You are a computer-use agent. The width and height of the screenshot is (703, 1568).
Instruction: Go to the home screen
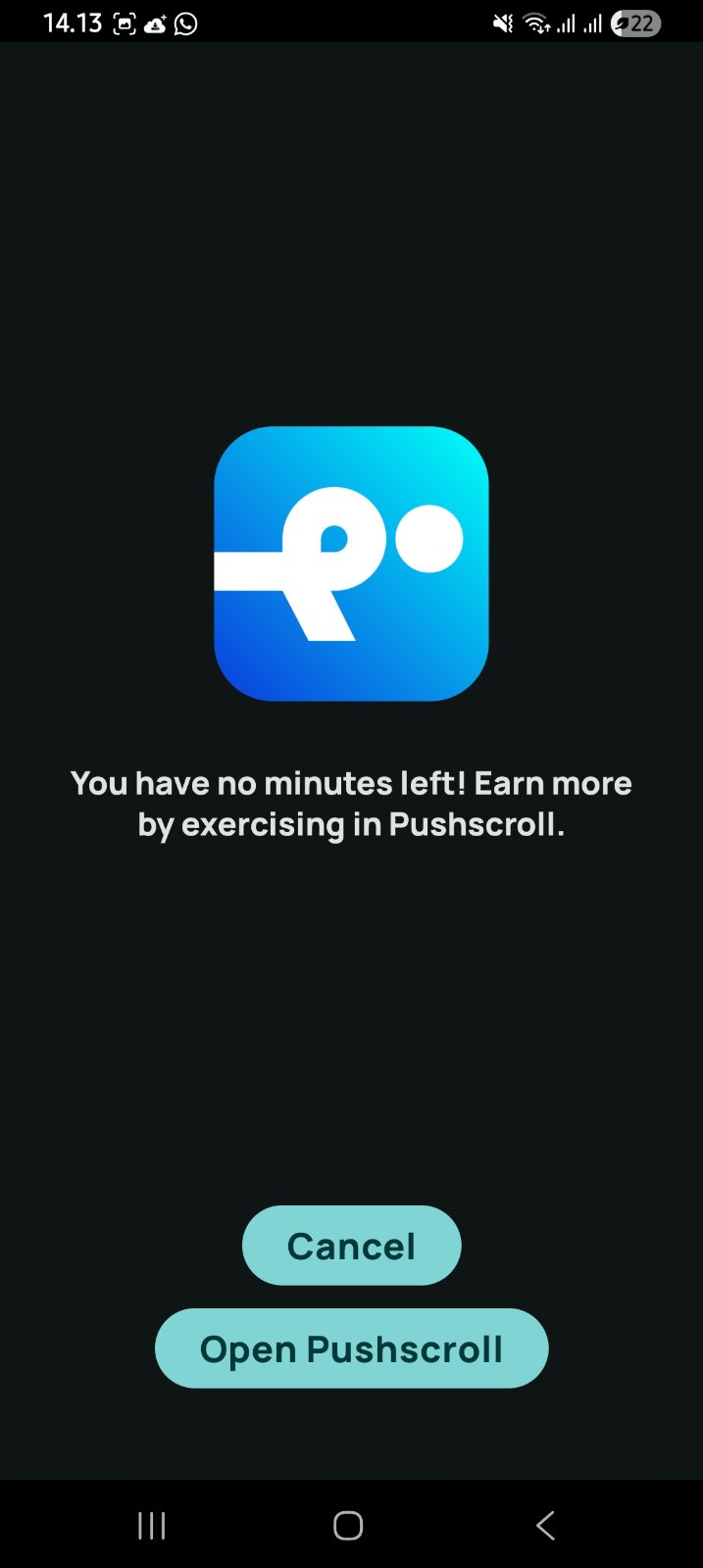[x=348, y=1525]
